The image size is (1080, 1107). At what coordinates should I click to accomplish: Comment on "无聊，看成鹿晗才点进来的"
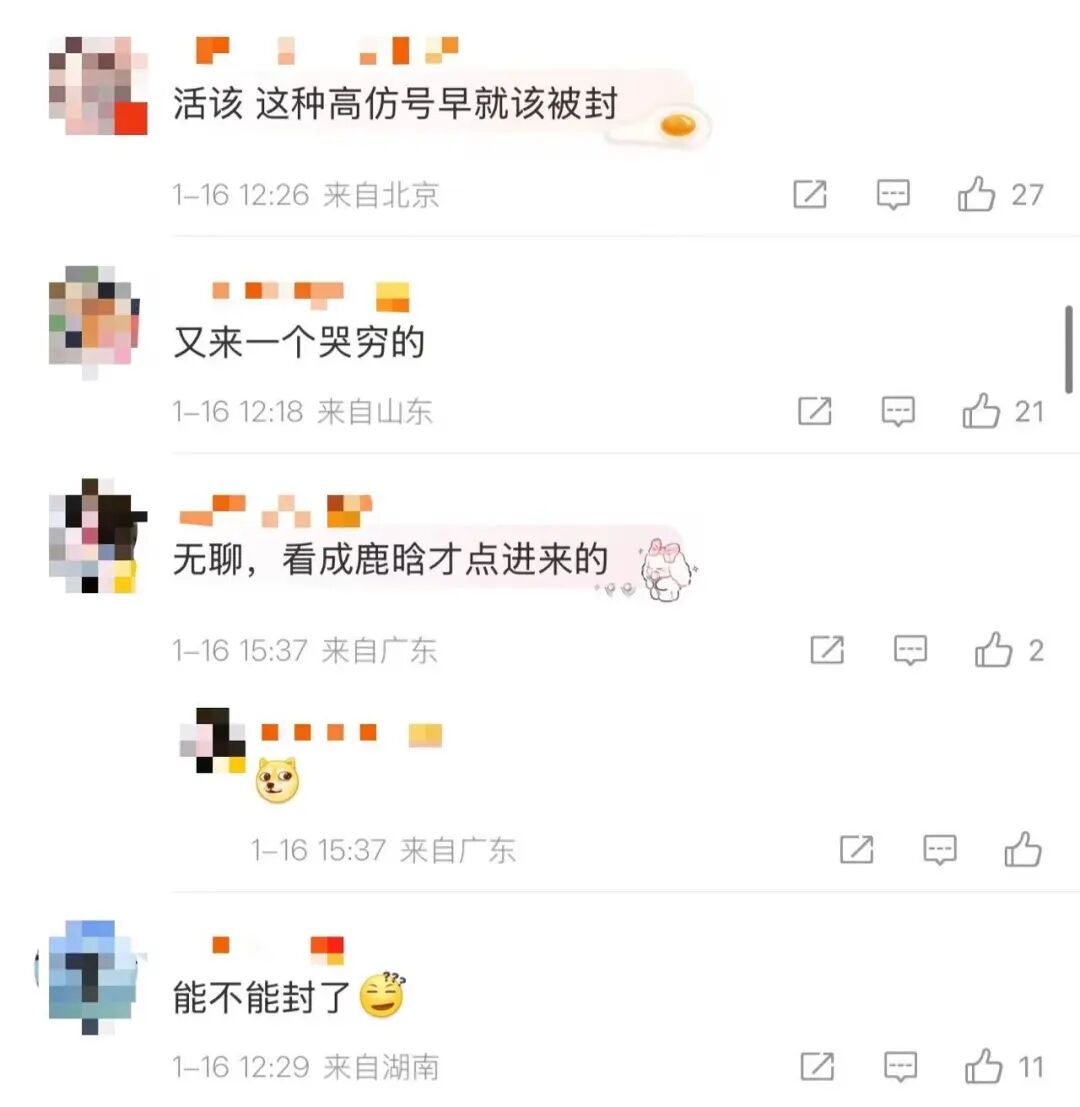pyautogui.click(x=910, y=651)
